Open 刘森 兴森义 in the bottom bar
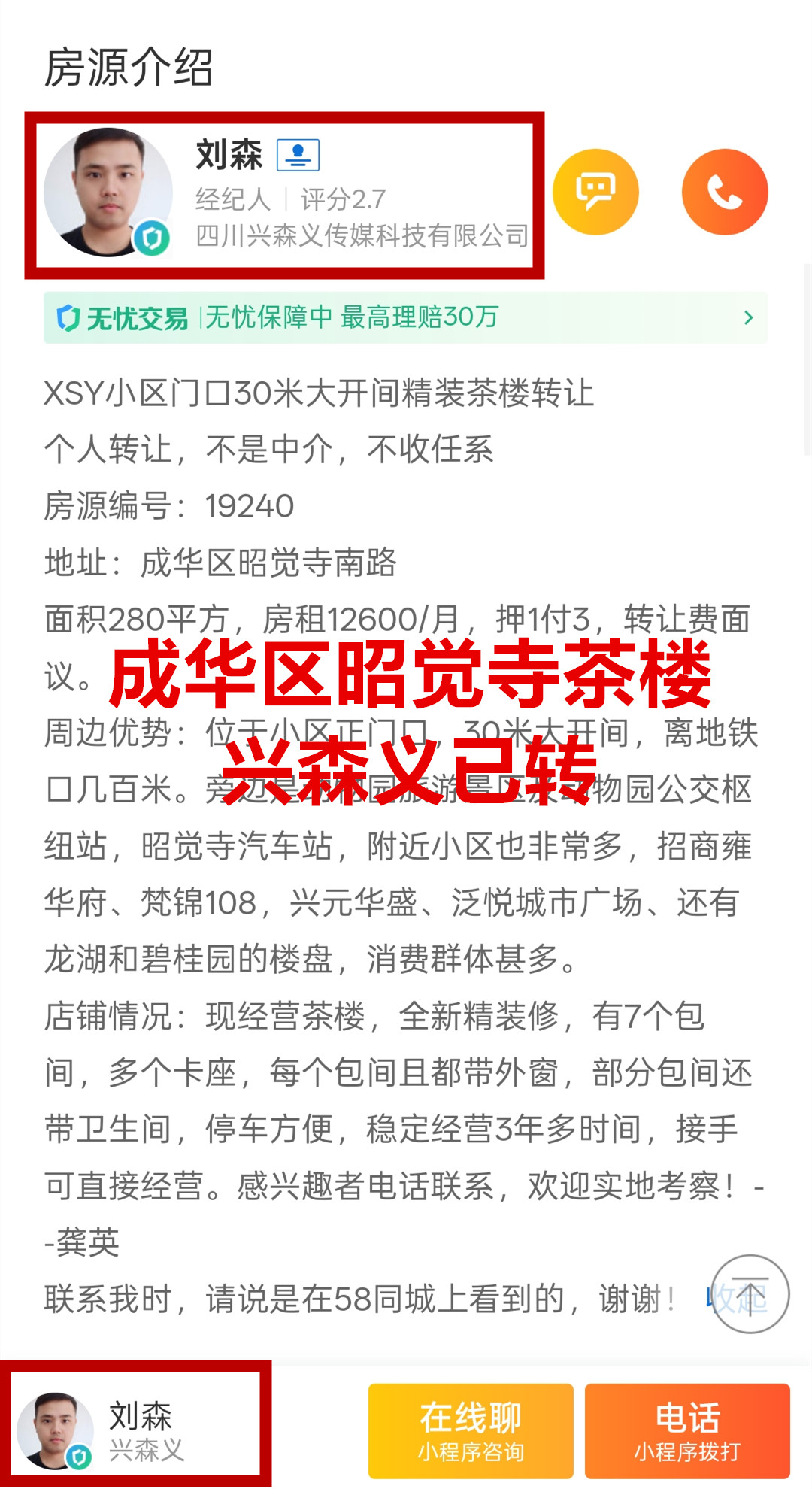This screenshot has height=1489, width=812. point(135,1430)
